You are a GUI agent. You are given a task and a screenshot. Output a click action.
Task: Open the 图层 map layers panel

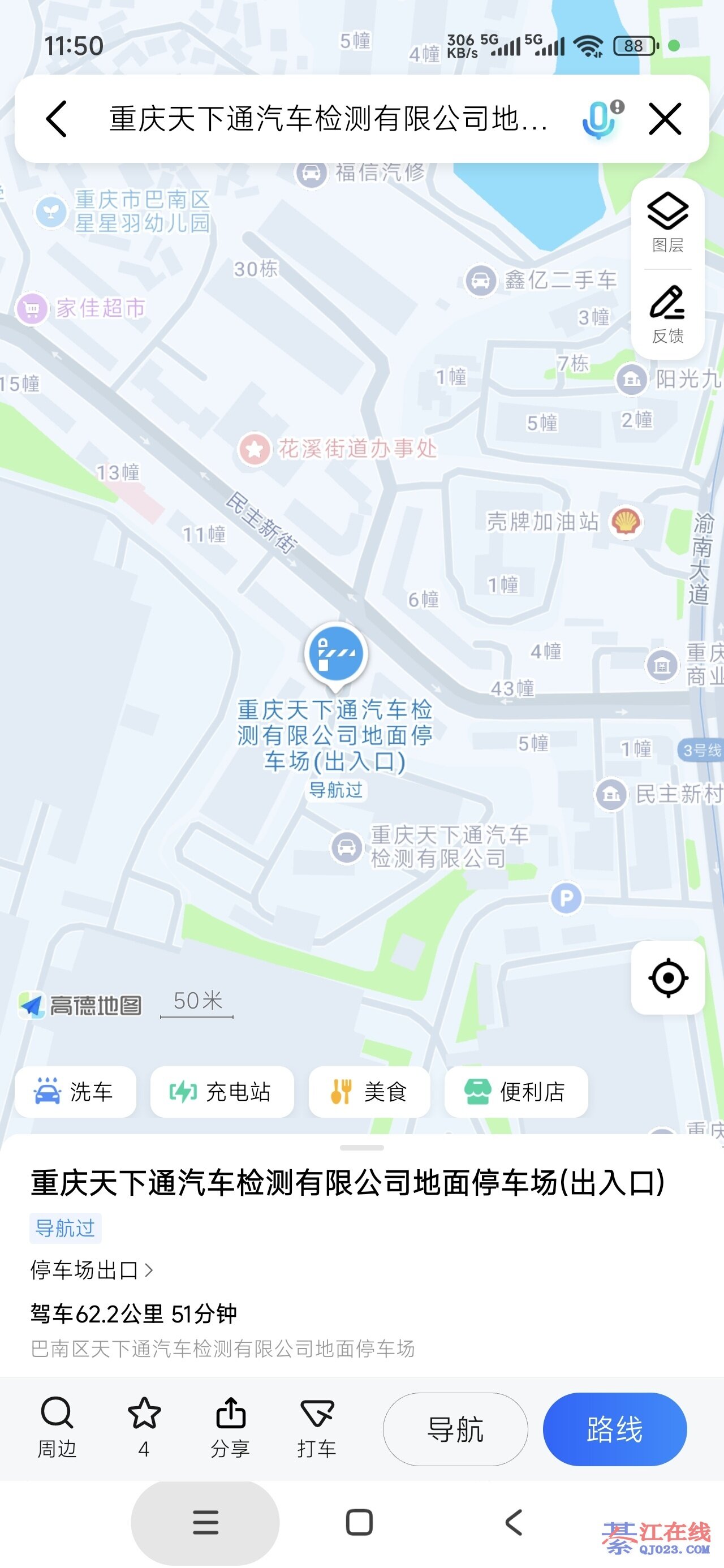click(x=668, y=223)
